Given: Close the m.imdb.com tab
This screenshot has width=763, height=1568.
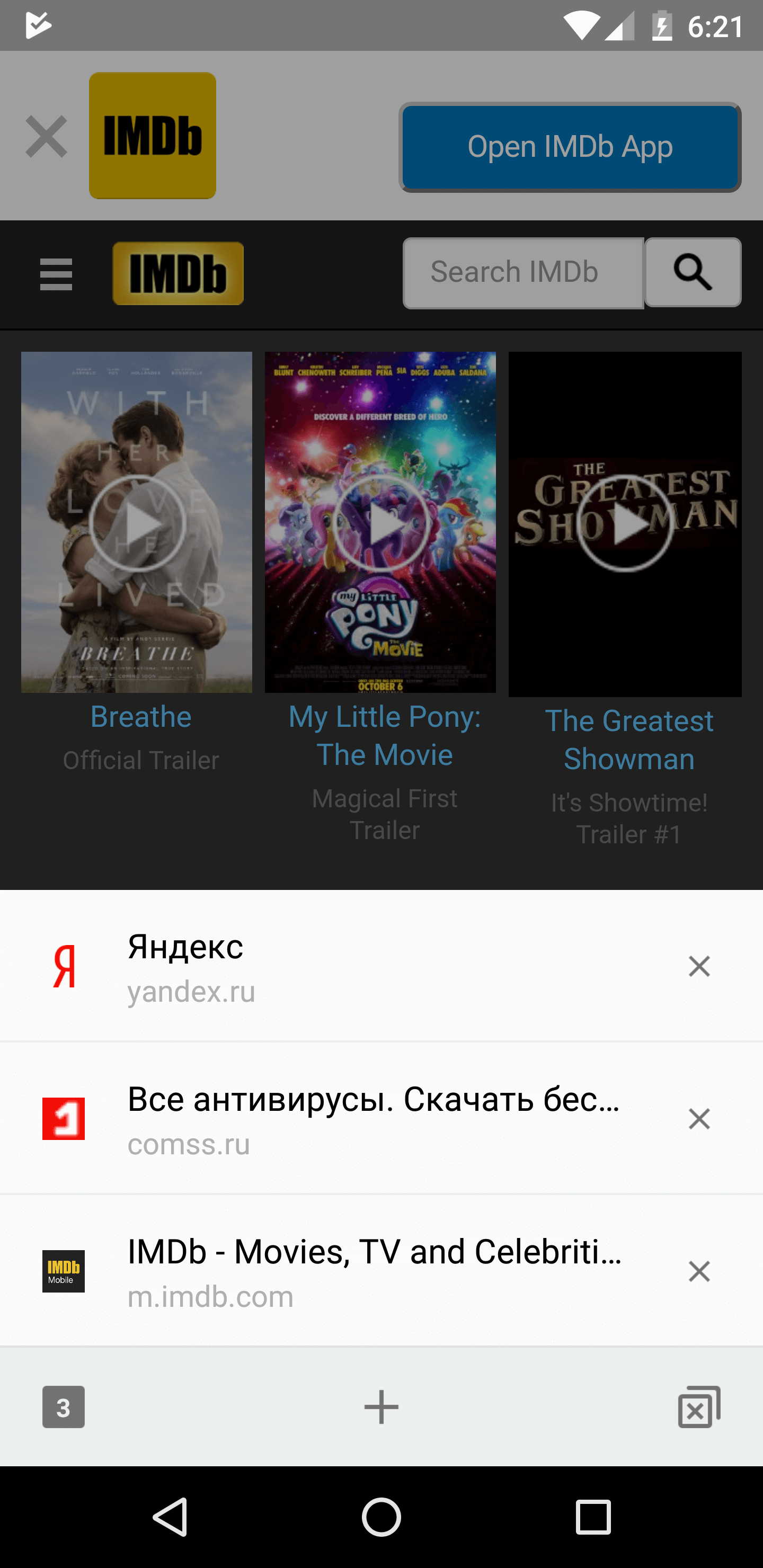Looking at the screenshot, I should (x=698, y=1271).
